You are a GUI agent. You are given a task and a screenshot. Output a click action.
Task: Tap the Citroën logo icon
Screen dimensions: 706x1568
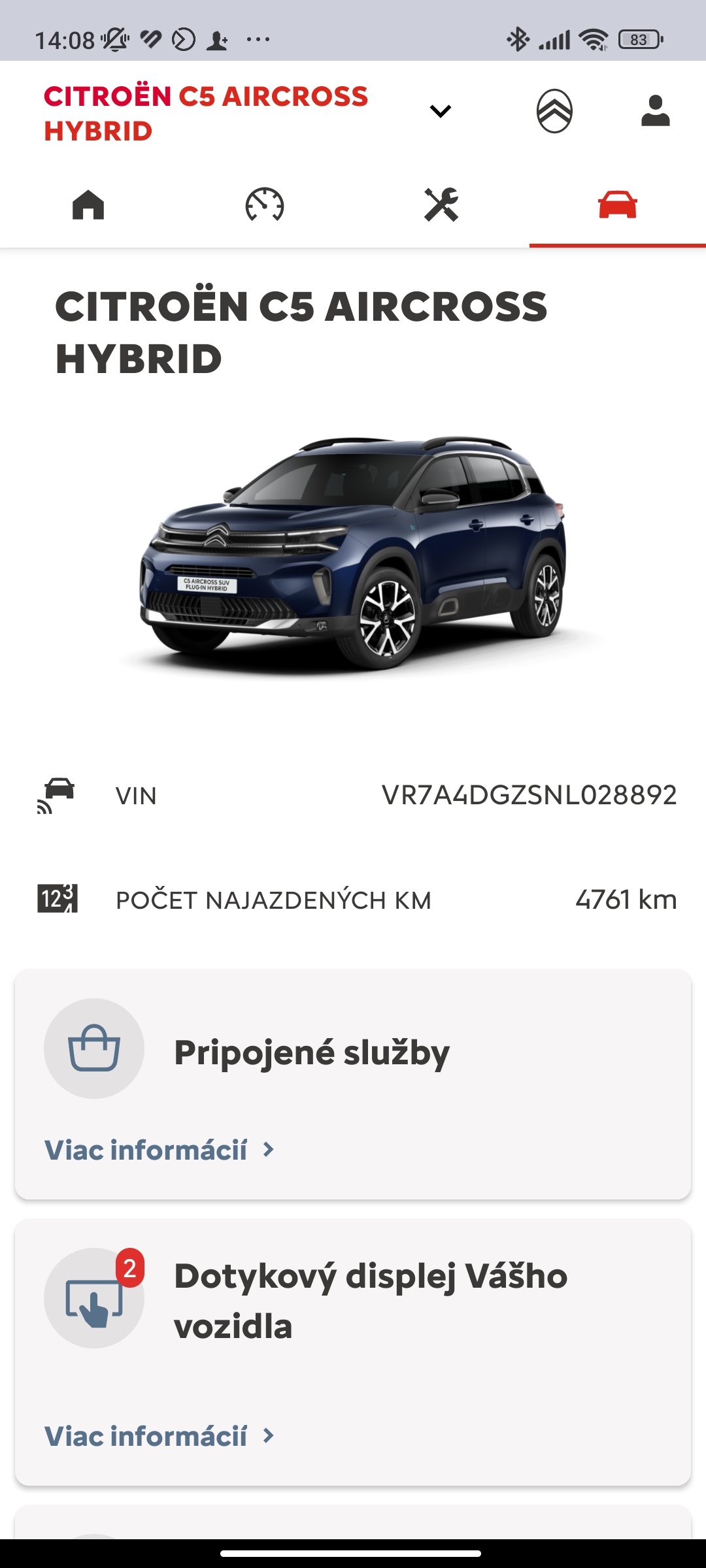point(554,110)
